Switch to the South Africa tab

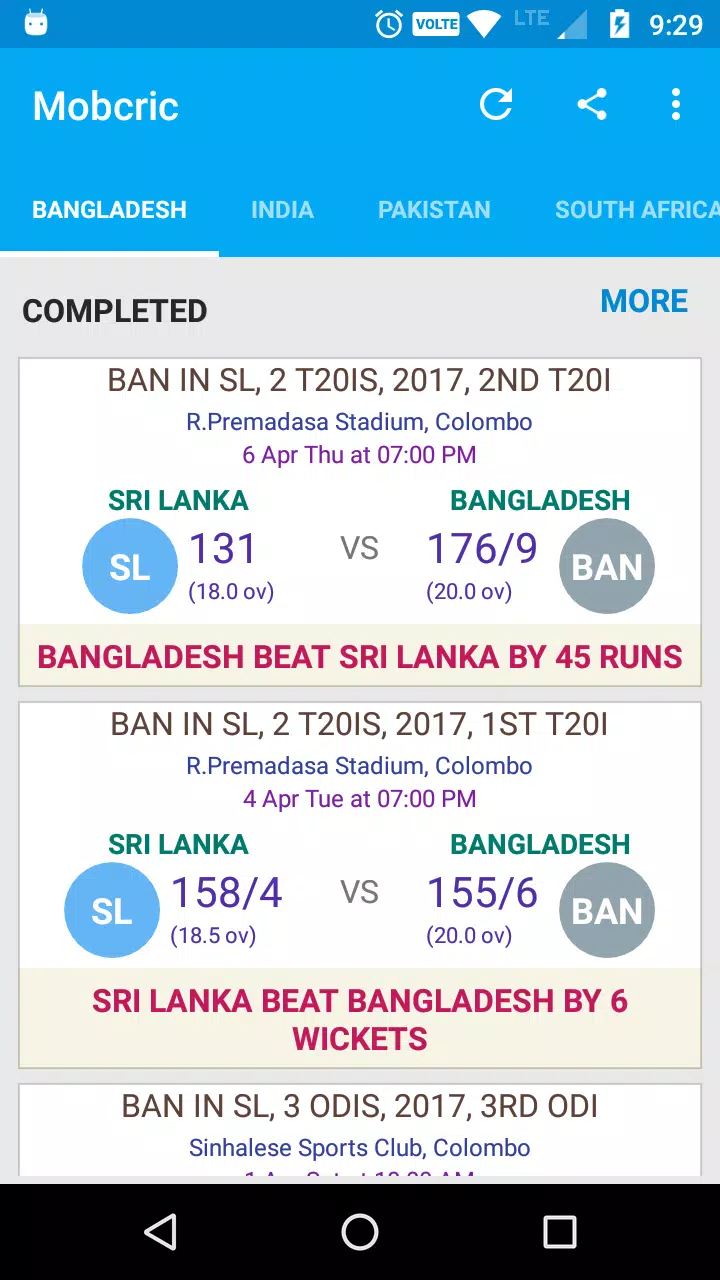click(x=636, y=210)
